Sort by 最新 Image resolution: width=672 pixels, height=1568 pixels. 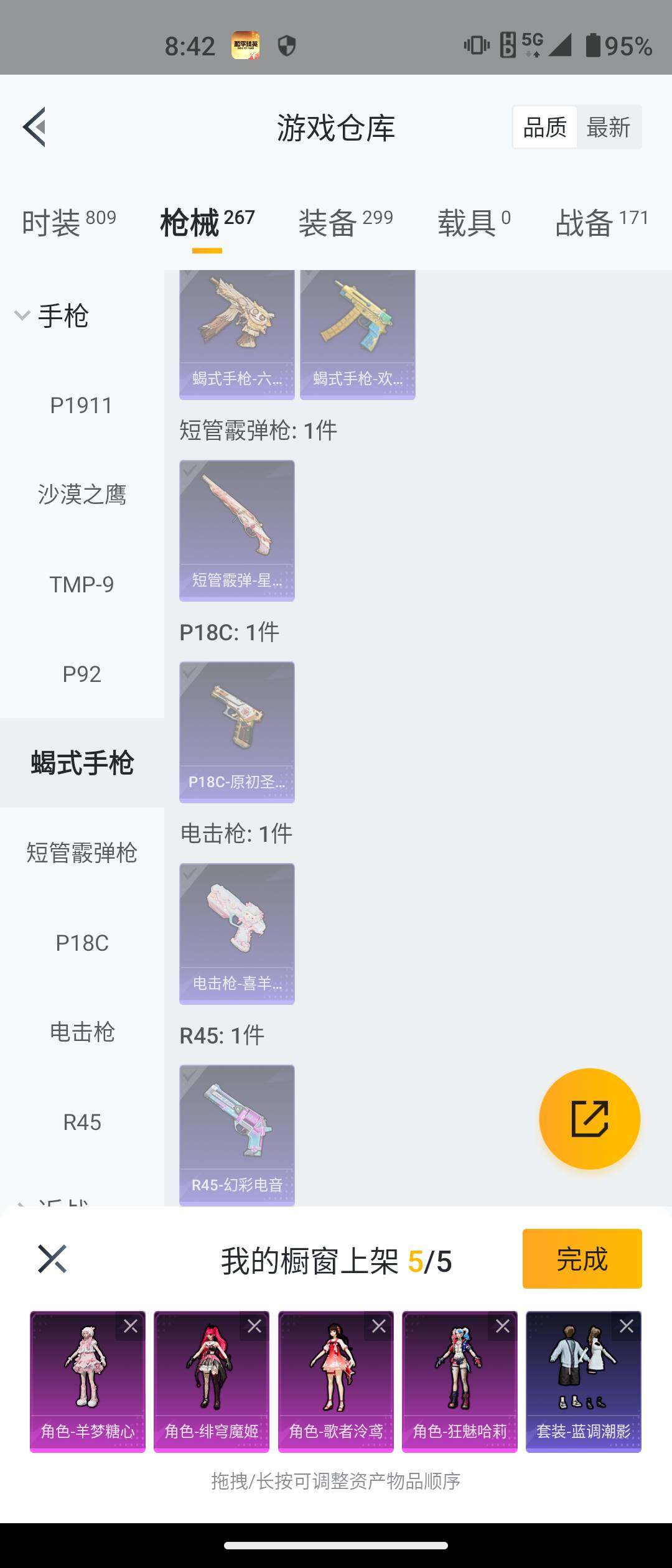tap(608, 128)
